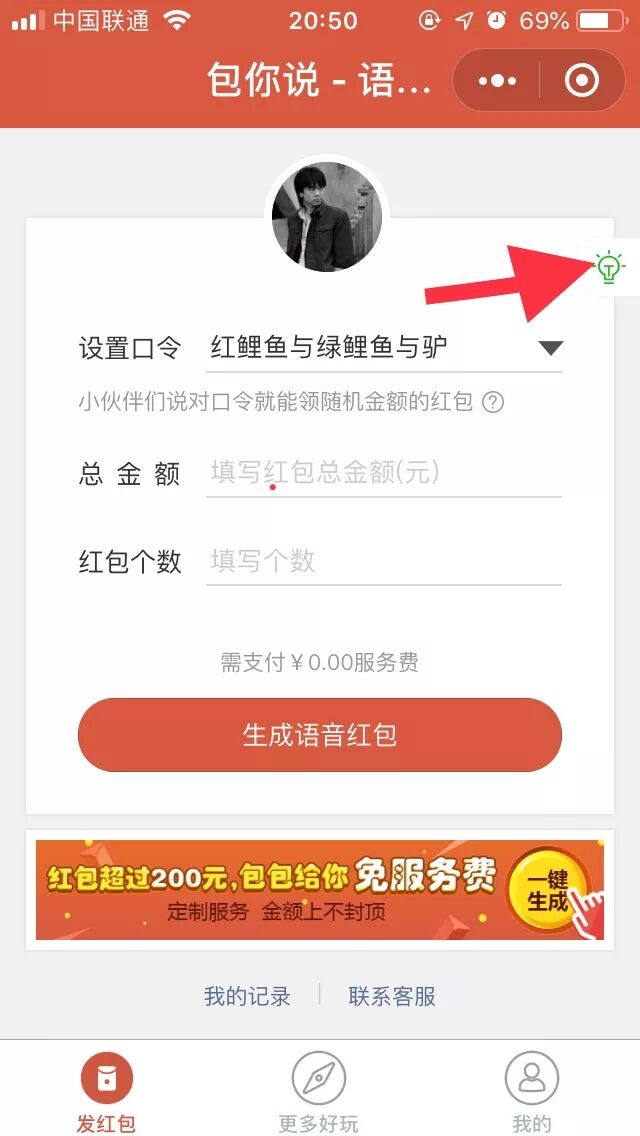
Task: Open the mini program more-options menu
Action: (x=497, y=80)
